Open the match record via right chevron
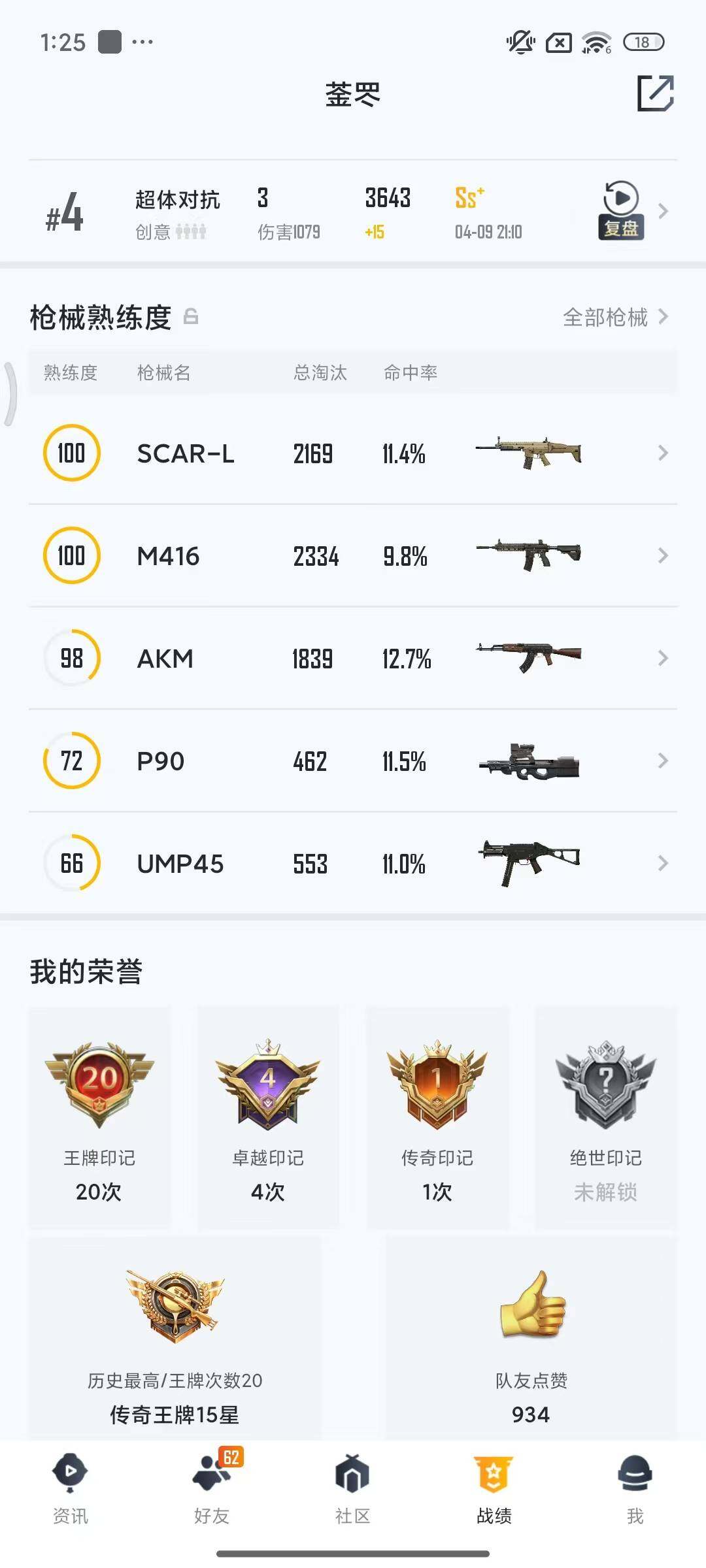 [x=663, y=211]
